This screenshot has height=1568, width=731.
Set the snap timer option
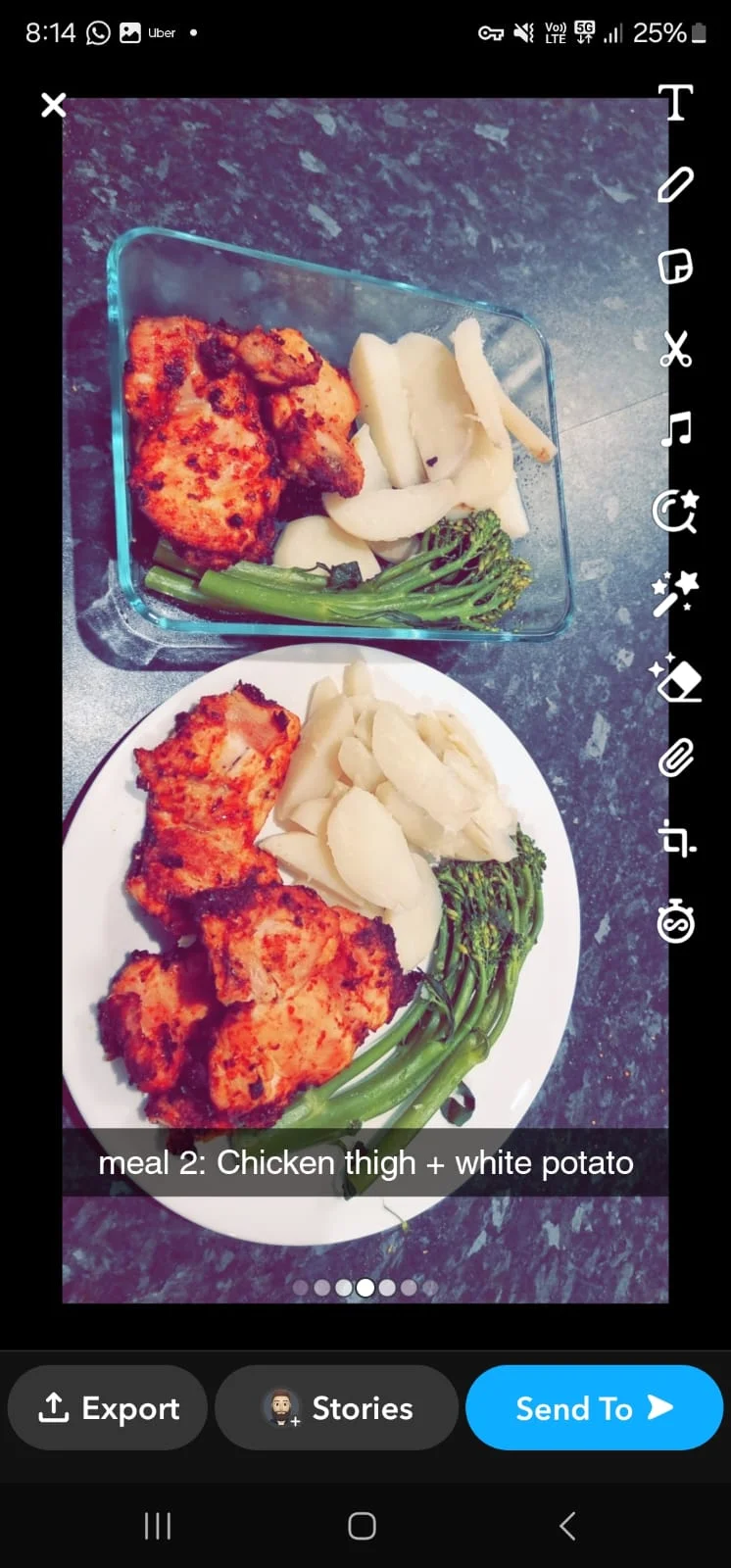click(x=675, y=923)
